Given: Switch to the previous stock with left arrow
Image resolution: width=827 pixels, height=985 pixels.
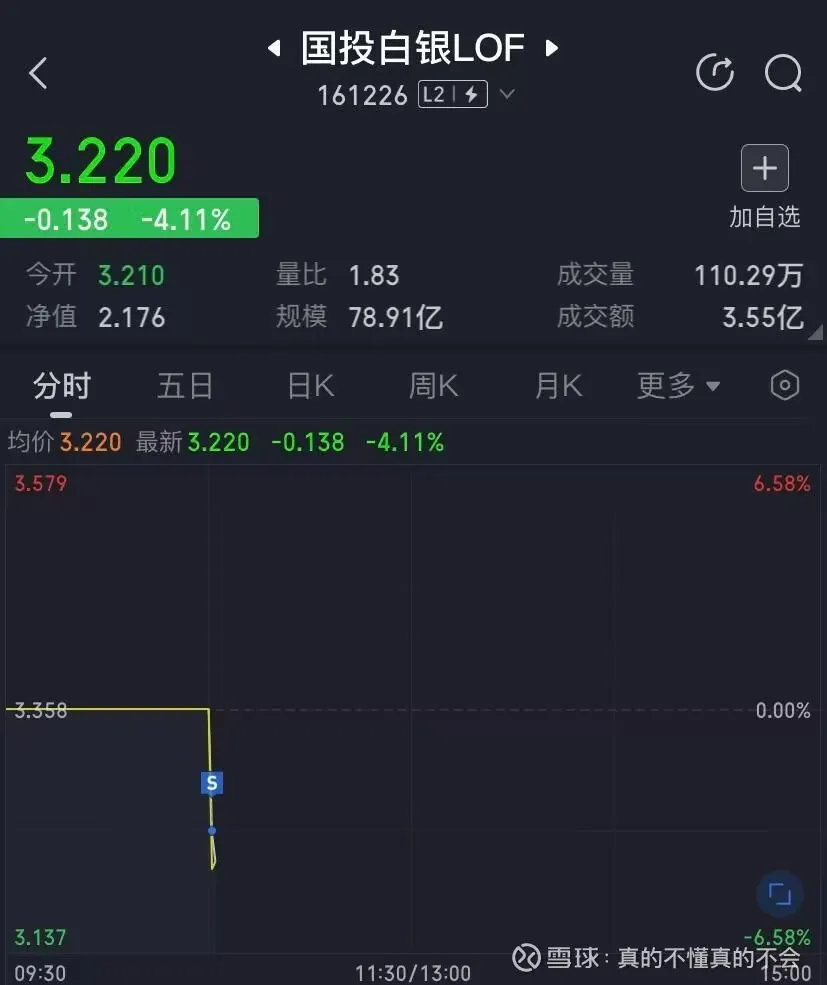Looking at the screenshot, I should click(274, 48).
